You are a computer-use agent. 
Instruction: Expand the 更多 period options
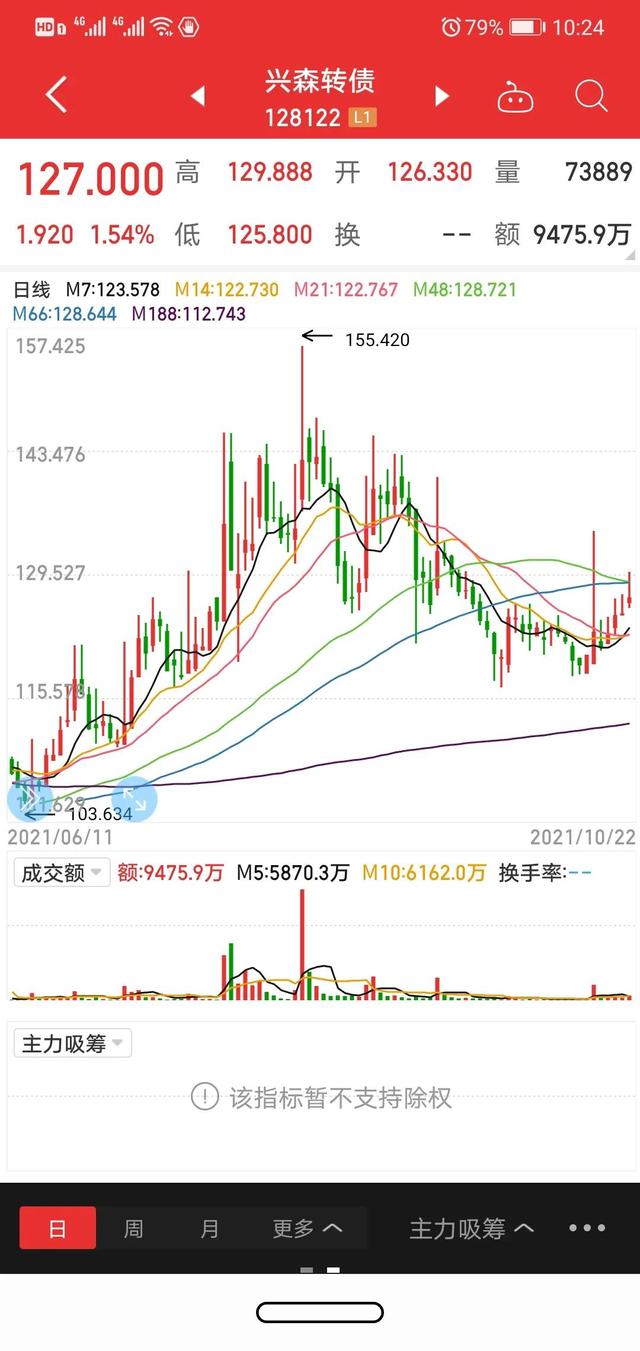307,1228
